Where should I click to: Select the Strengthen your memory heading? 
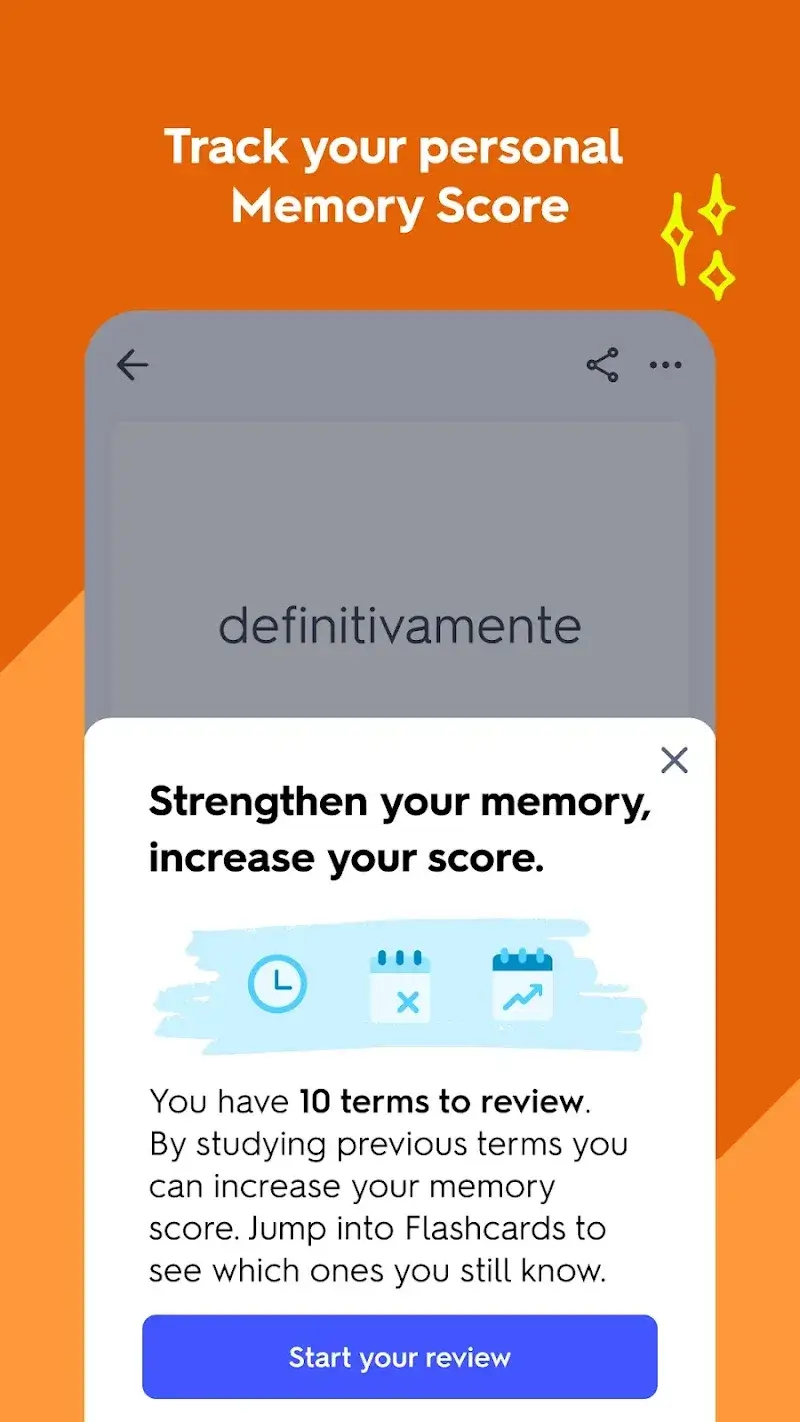[x=398, y=828]
